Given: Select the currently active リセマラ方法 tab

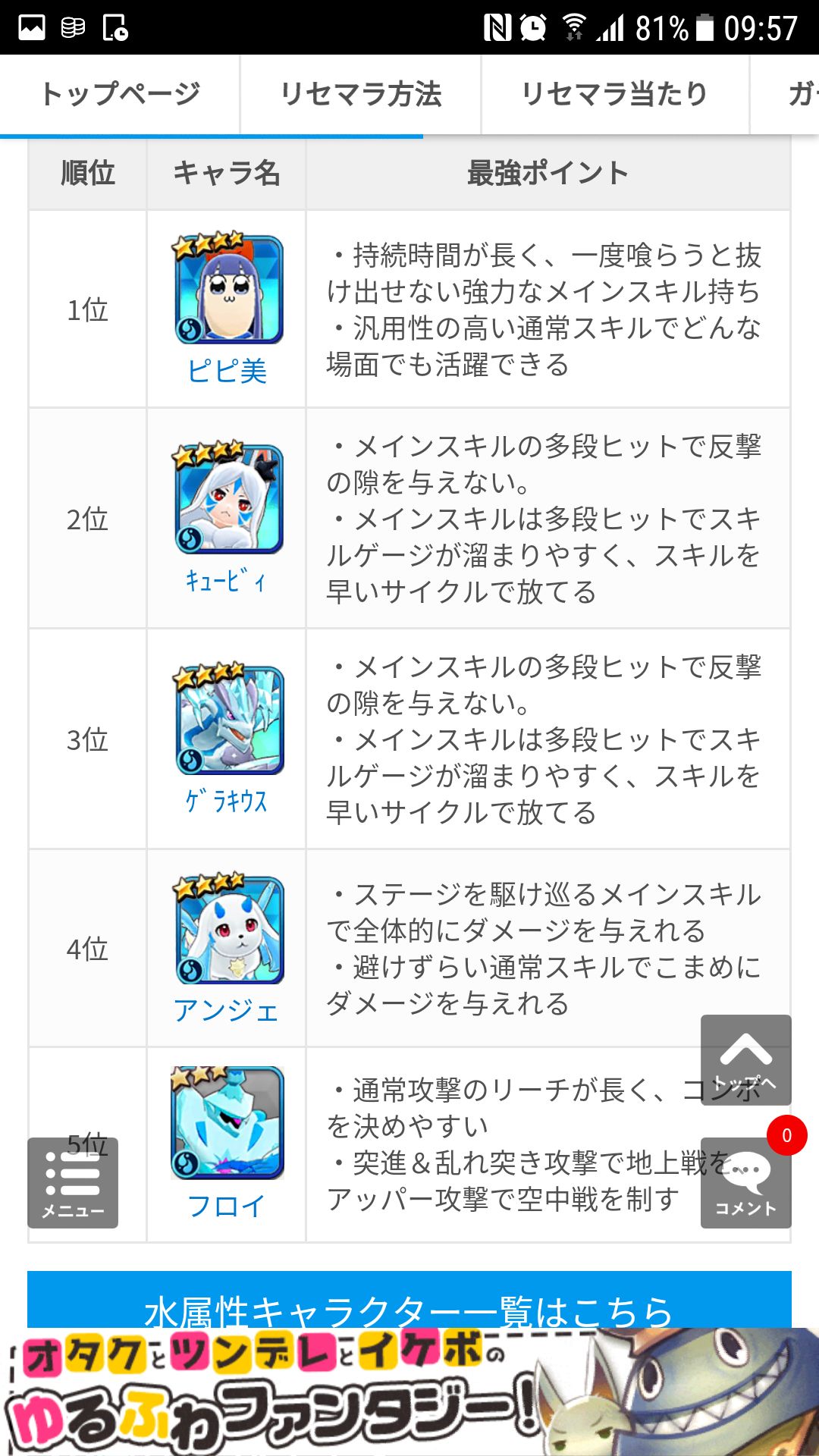Looking at the screenshot, I should point(362,93).
